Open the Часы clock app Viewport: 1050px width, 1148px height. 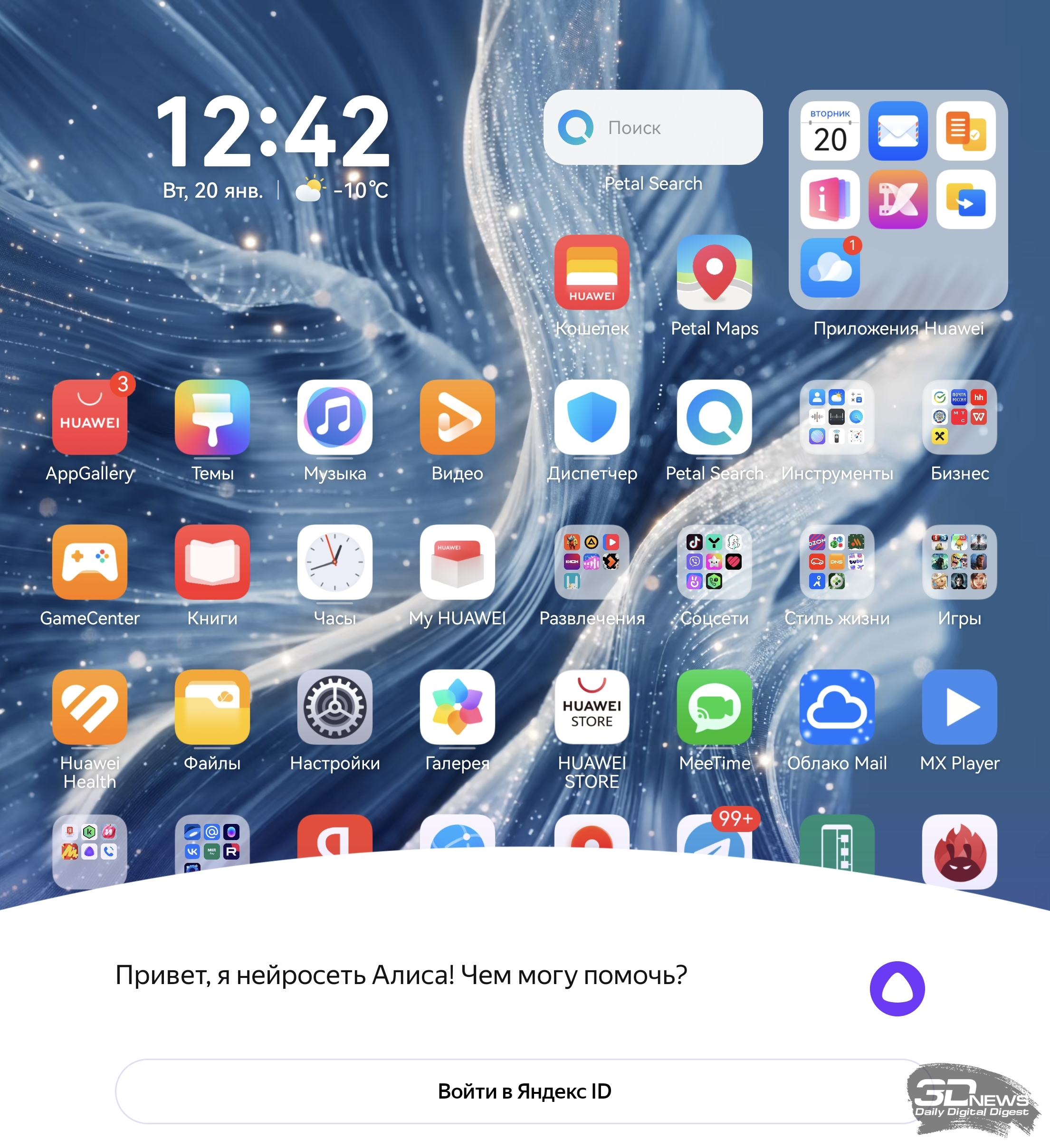[335, 562]
